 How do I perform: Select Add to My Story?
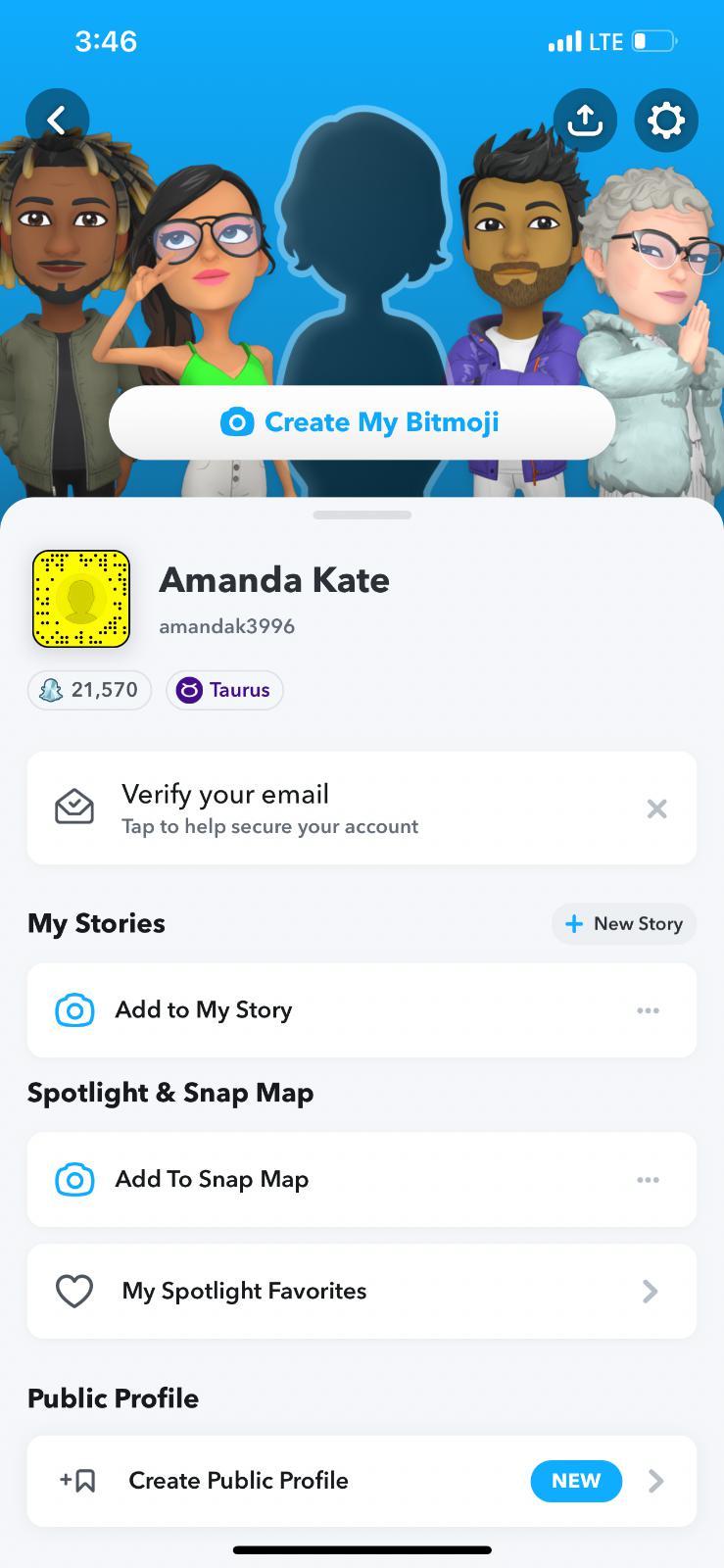pos(294,1010)
